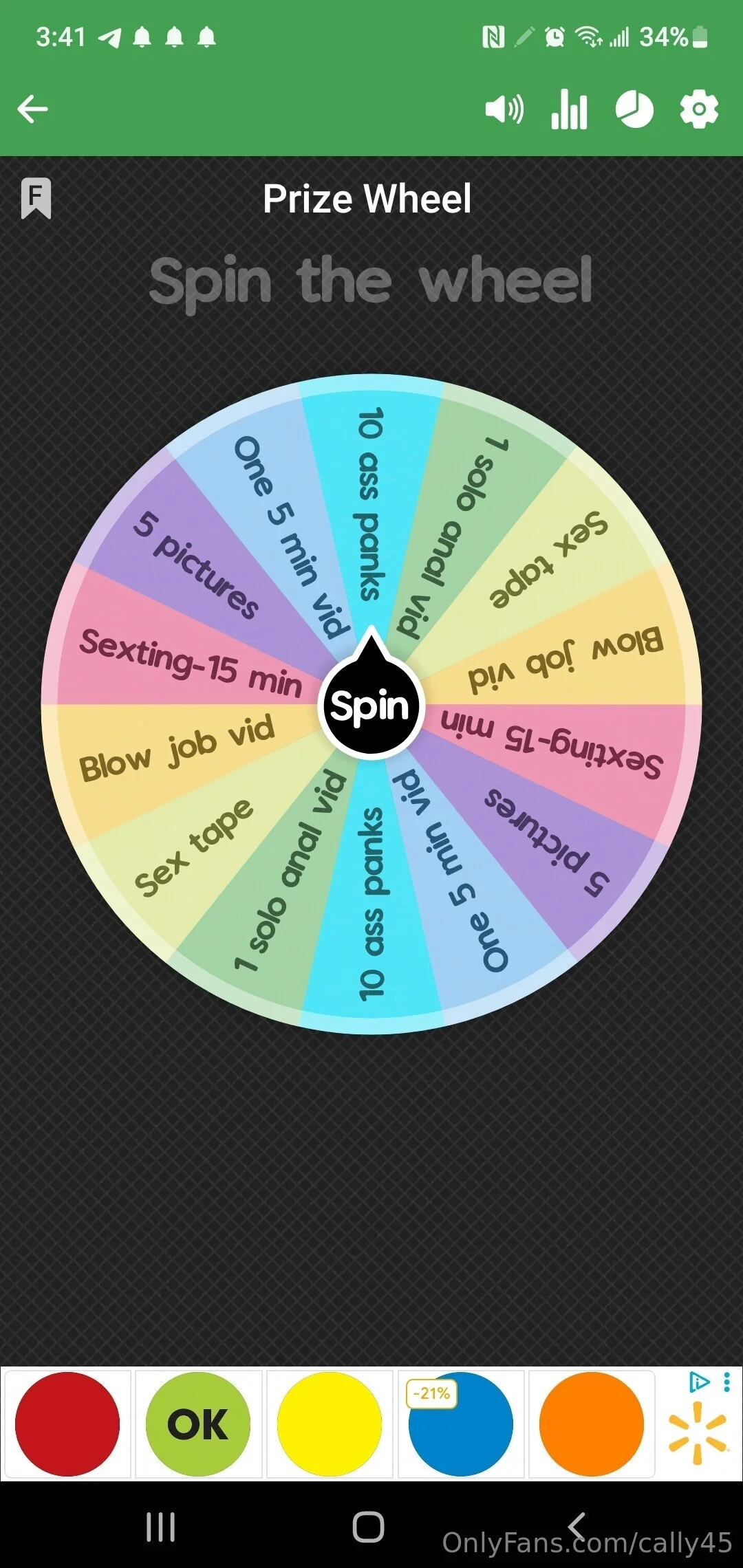Open the green OK product ad

[x=198, y=1424]
